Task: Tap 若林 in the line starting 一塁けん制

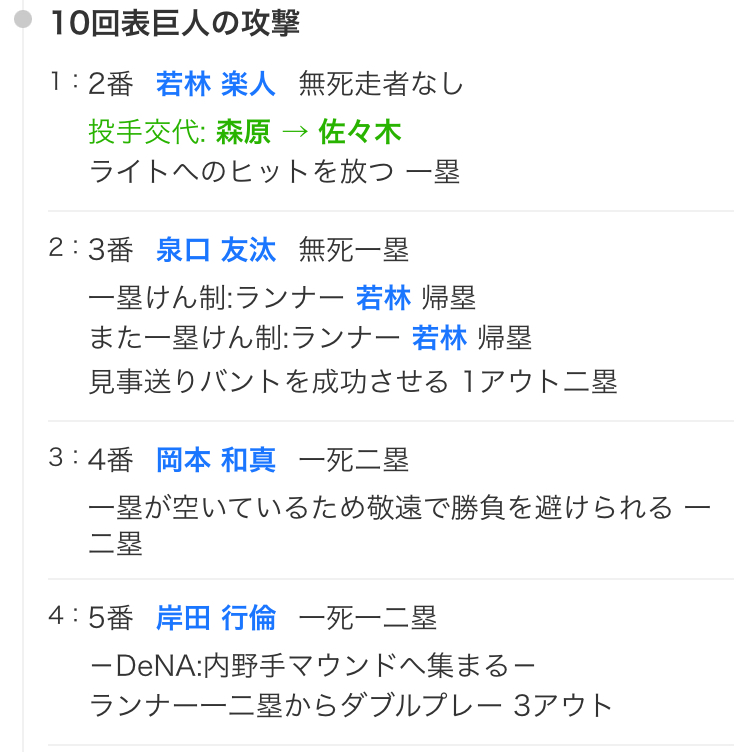Action: pyautogui.click(x=383, y=297)
